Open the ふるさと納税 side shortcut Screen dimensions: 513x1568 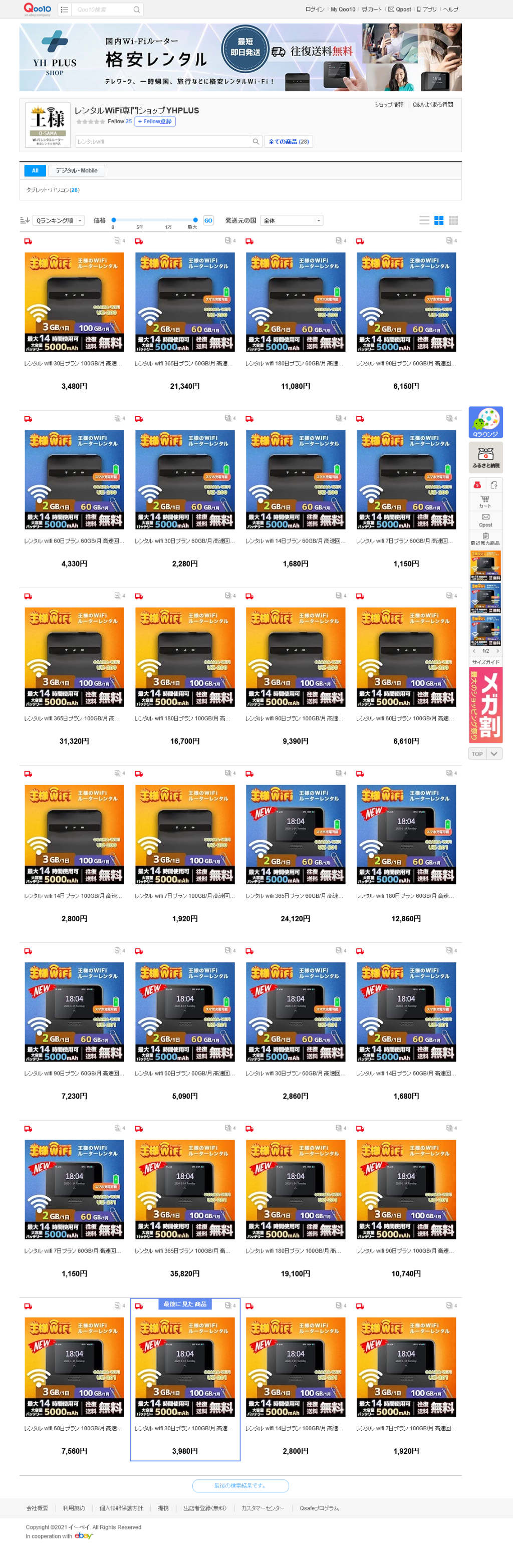pos(485,458)
